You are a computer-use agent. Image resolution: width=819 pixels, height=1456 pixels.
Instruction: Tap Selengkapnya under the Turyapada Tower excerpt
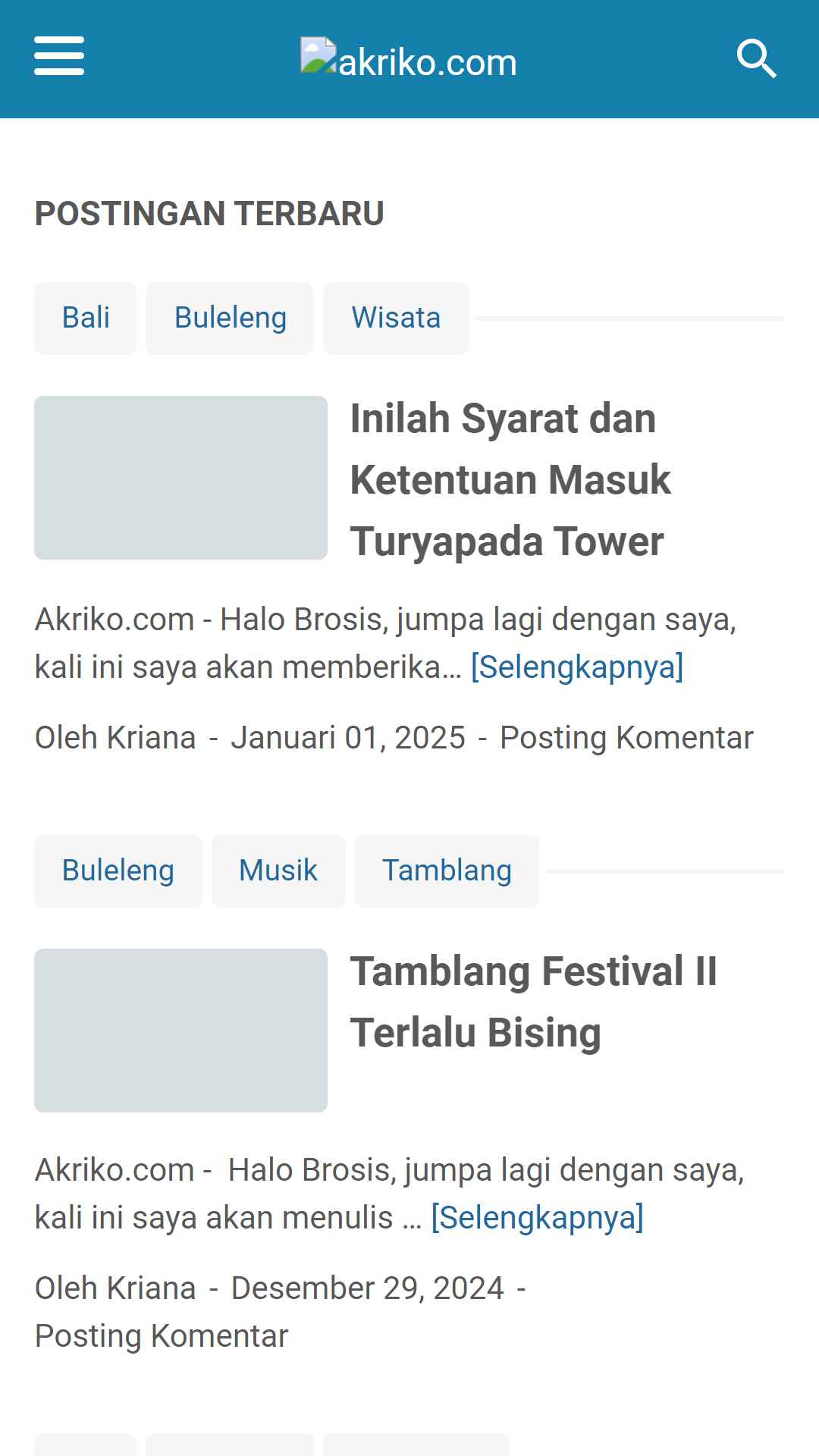tap(577, 667)
